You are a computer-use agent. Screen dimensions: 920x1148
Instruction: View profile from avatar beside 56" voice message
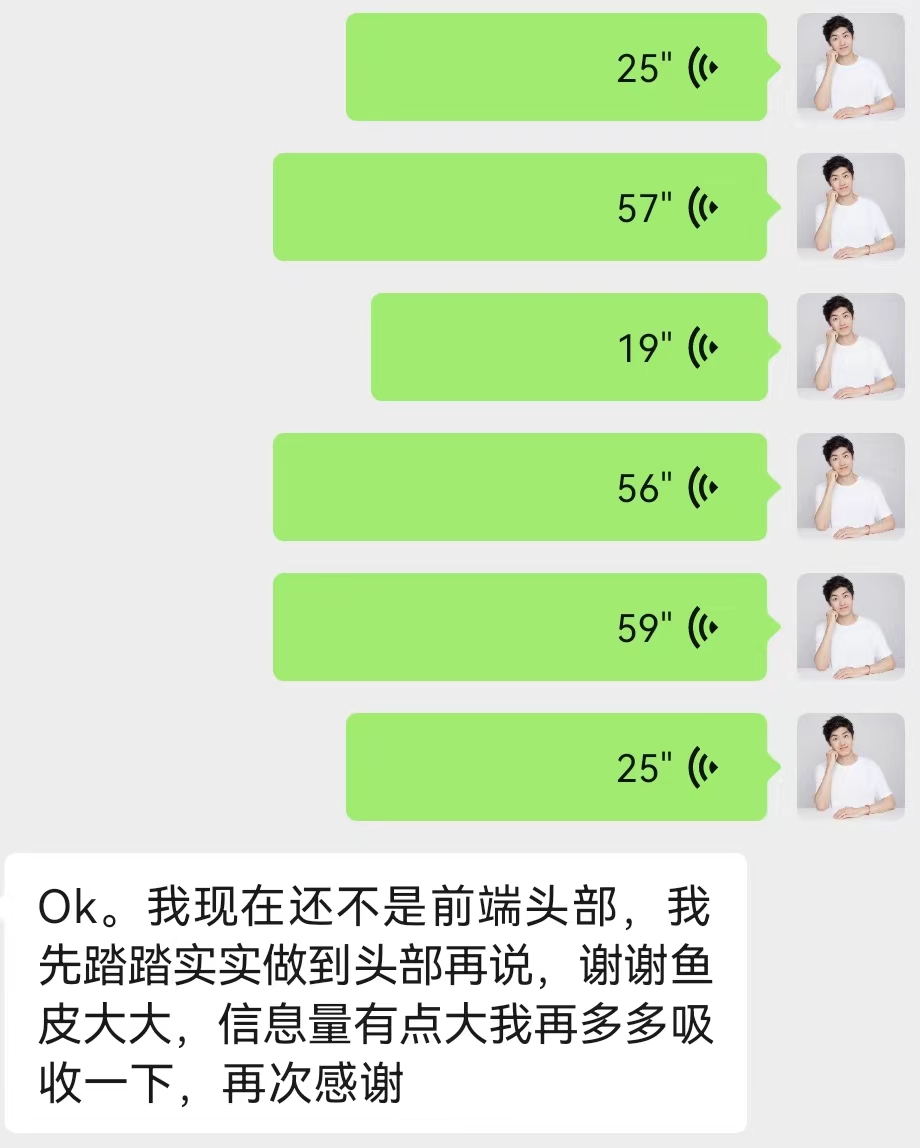point(850,487)
